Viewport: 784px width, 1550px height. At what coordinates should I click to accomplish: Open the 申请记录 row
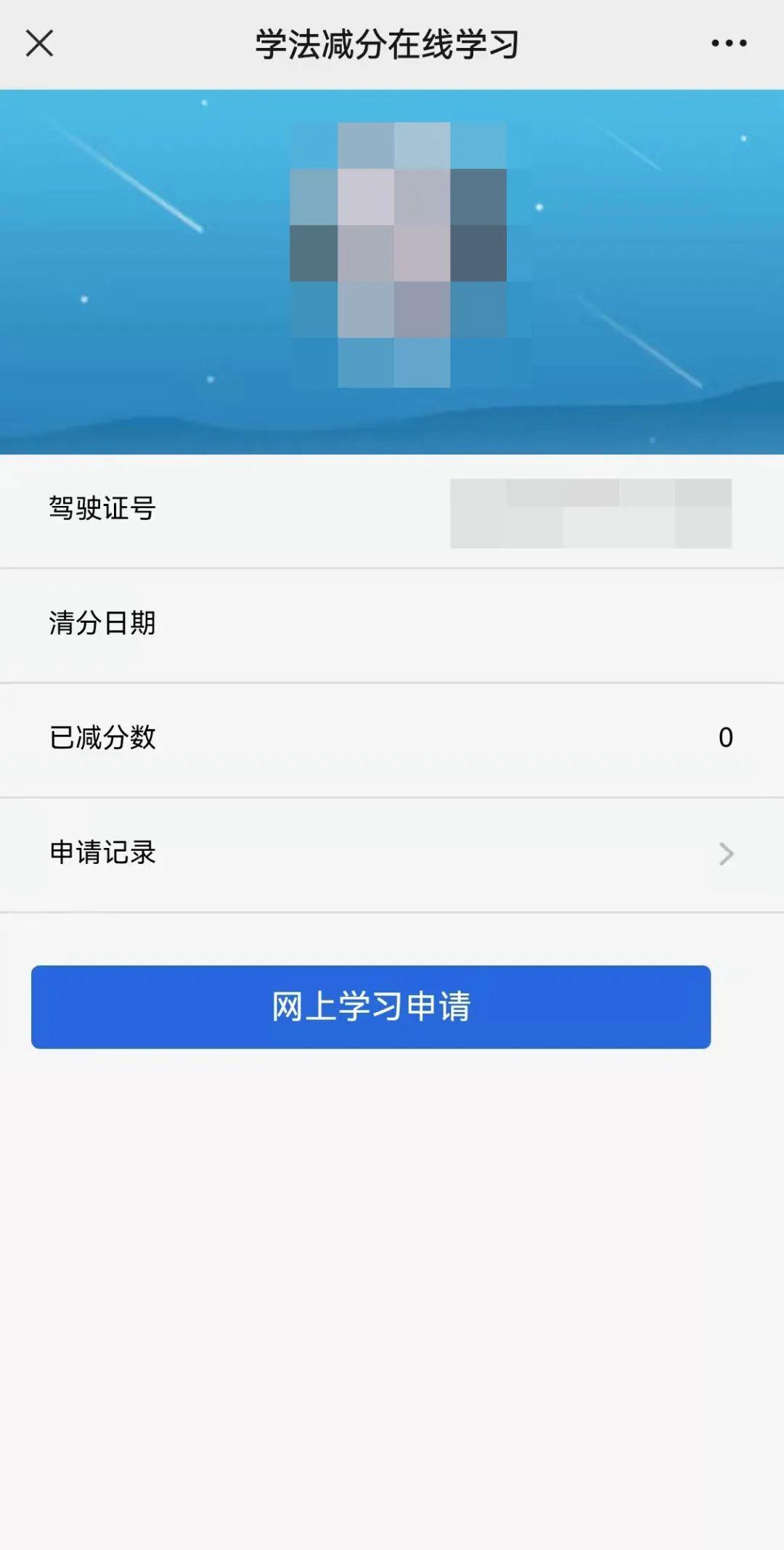392,854
